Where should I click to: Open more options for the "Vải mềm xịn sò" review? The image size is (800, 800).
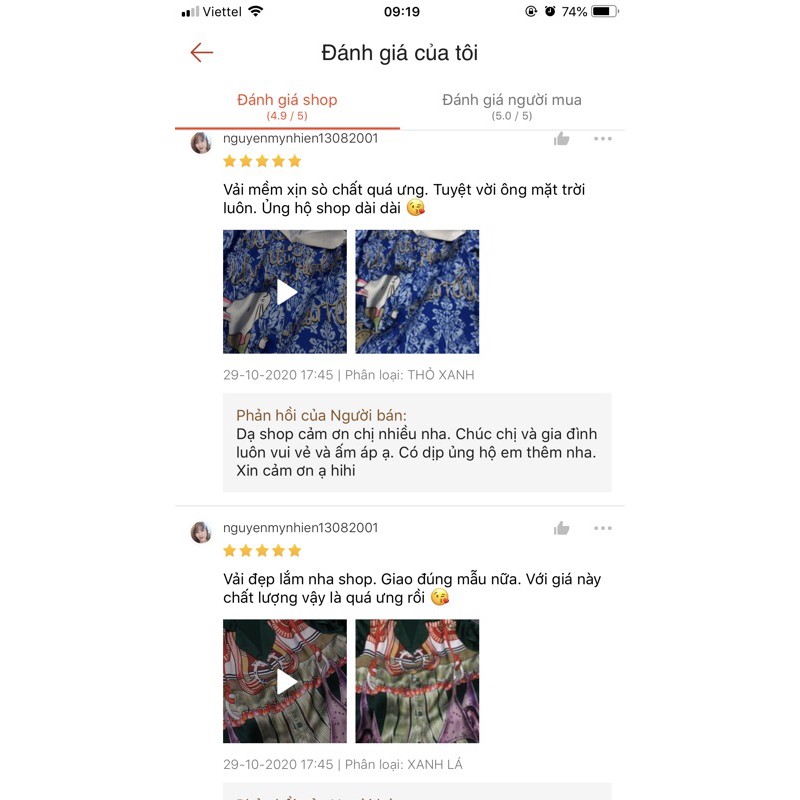[x=602, y=139]
